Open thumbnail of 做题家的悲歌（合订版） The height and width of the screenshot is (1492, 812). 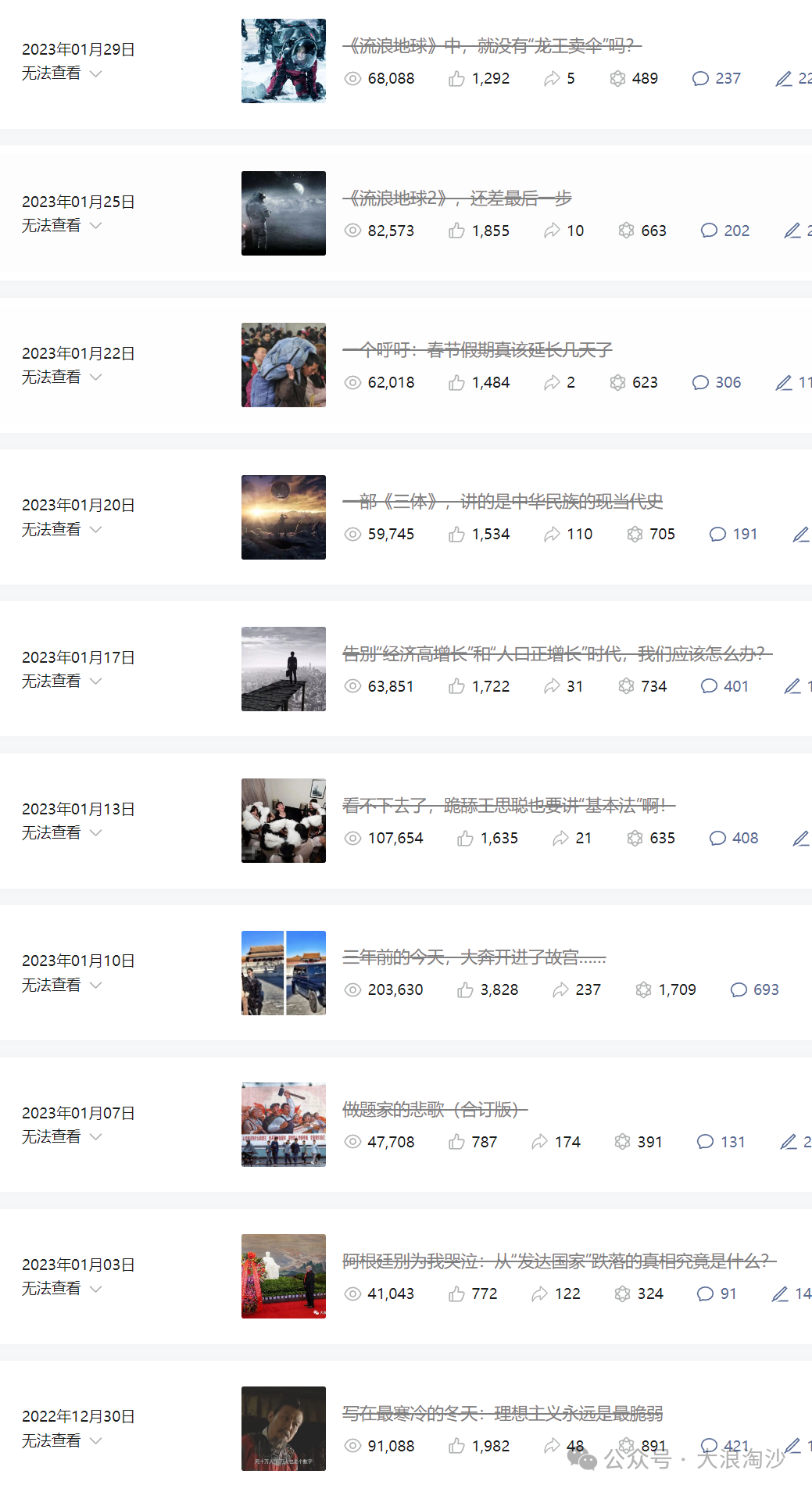coord(284,1125)
